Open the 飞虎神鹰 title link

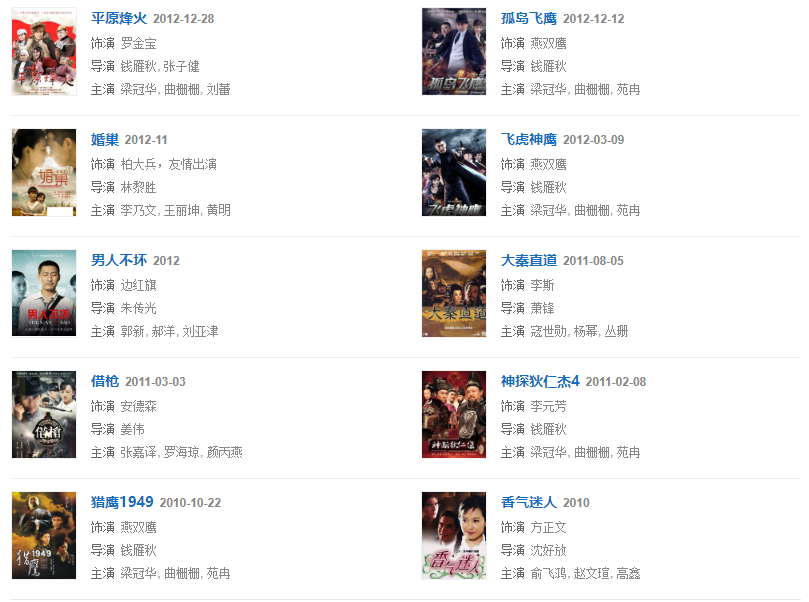point(528,140)
